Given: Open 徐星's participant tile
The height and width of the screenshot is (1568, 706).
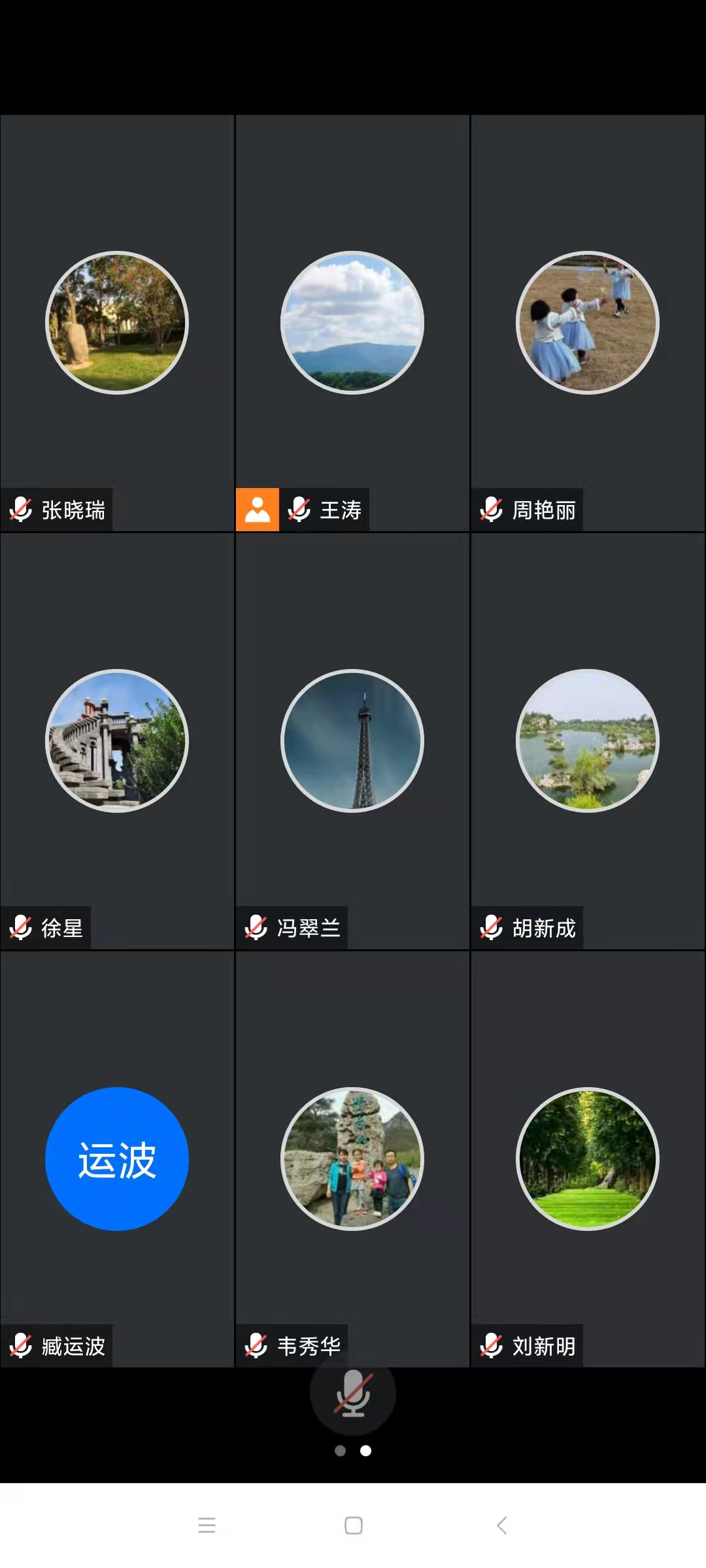Looking at the screenshot, I should click(x=117, y=741).
